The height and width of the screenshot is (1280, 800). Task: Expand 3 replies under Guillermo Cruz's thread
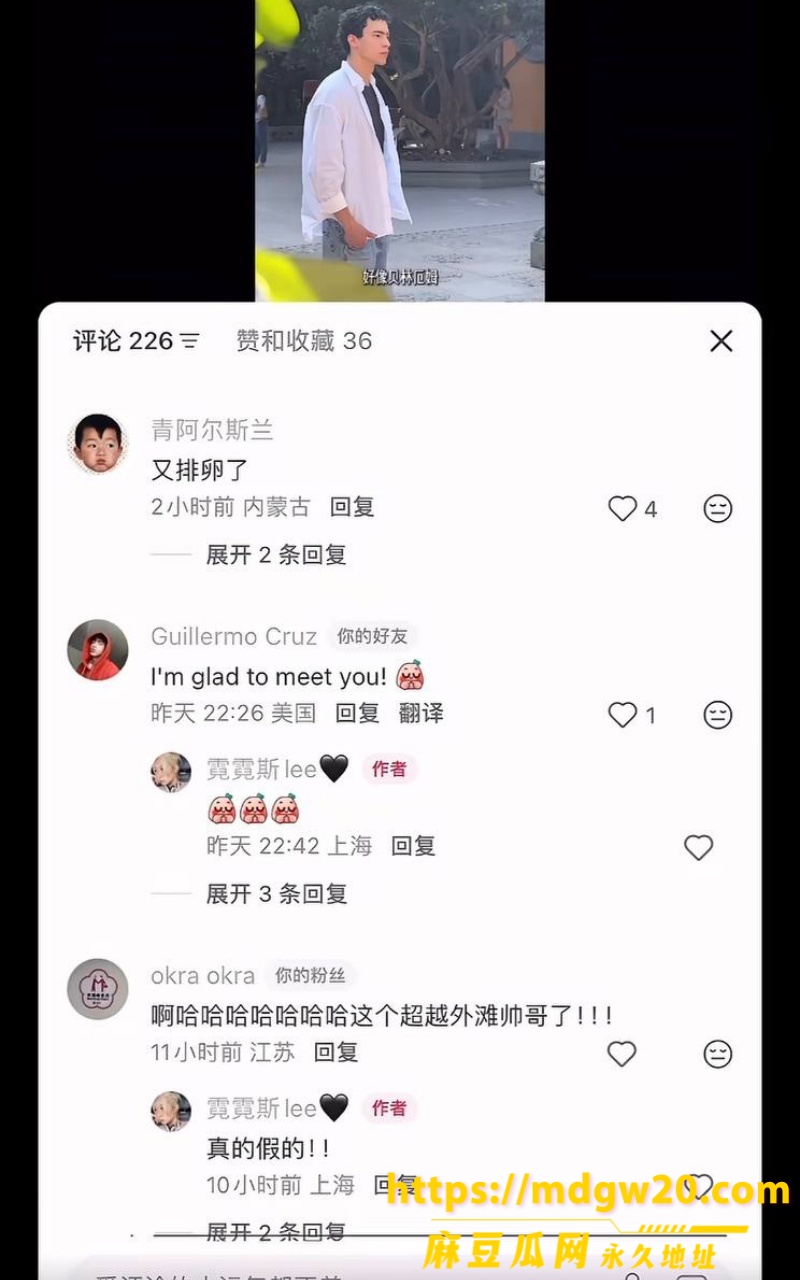[x=276, y=894]
